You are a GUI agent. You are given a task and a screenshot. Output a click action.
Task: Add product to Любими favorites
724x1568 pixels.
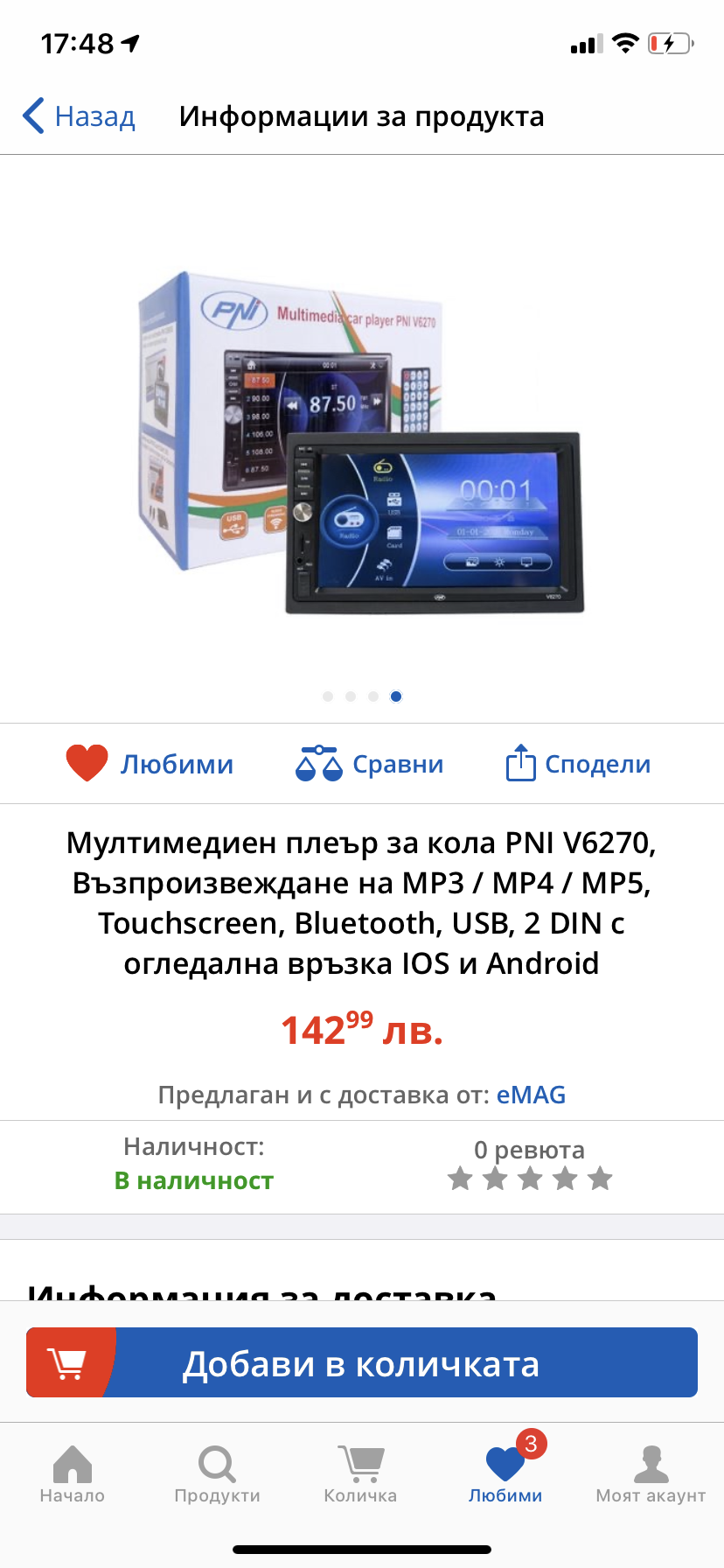[x=150, y=764]
